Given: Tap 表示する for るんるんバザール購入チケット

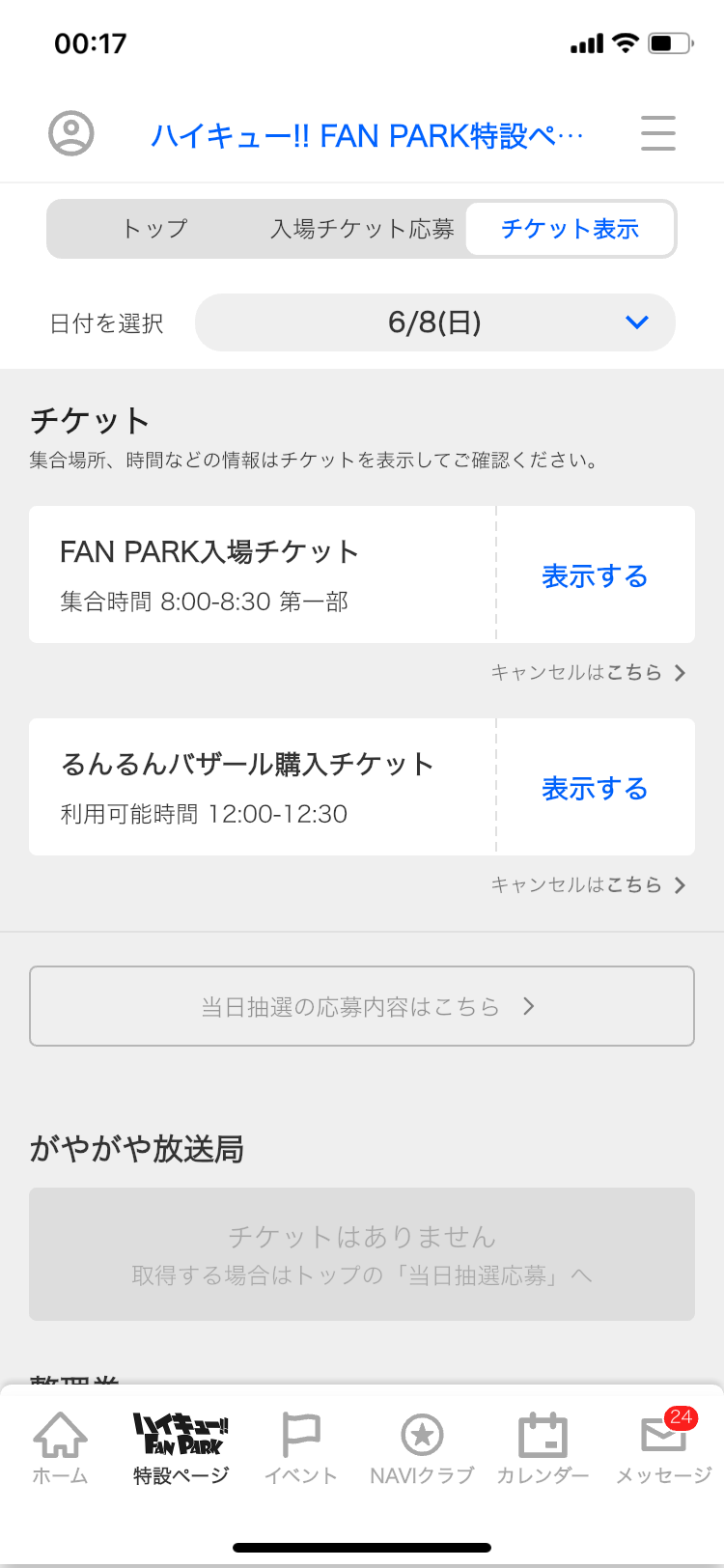Looking at the screenshot, I should pos(595,789).
